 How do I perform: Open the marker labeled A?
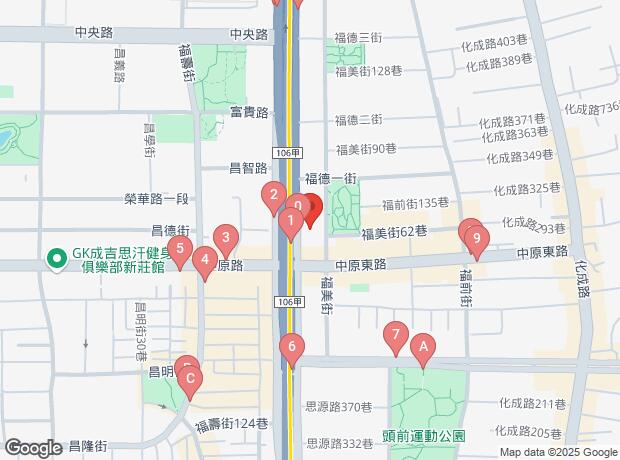pyautogui.click(x=423, y=349)
